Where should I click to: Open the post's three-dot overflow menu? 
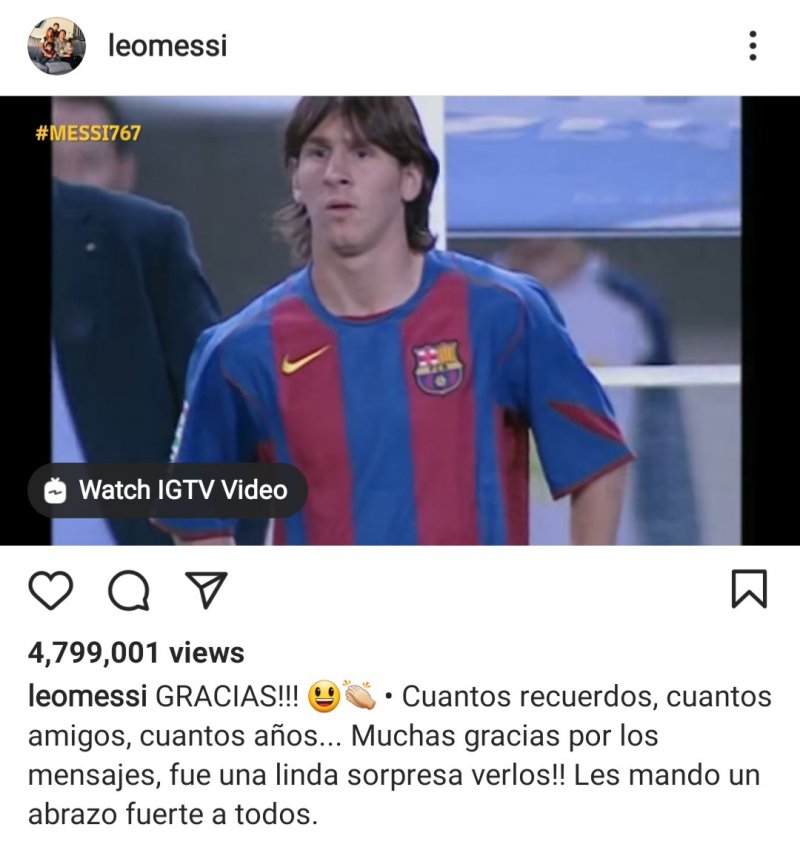(752, 46)
